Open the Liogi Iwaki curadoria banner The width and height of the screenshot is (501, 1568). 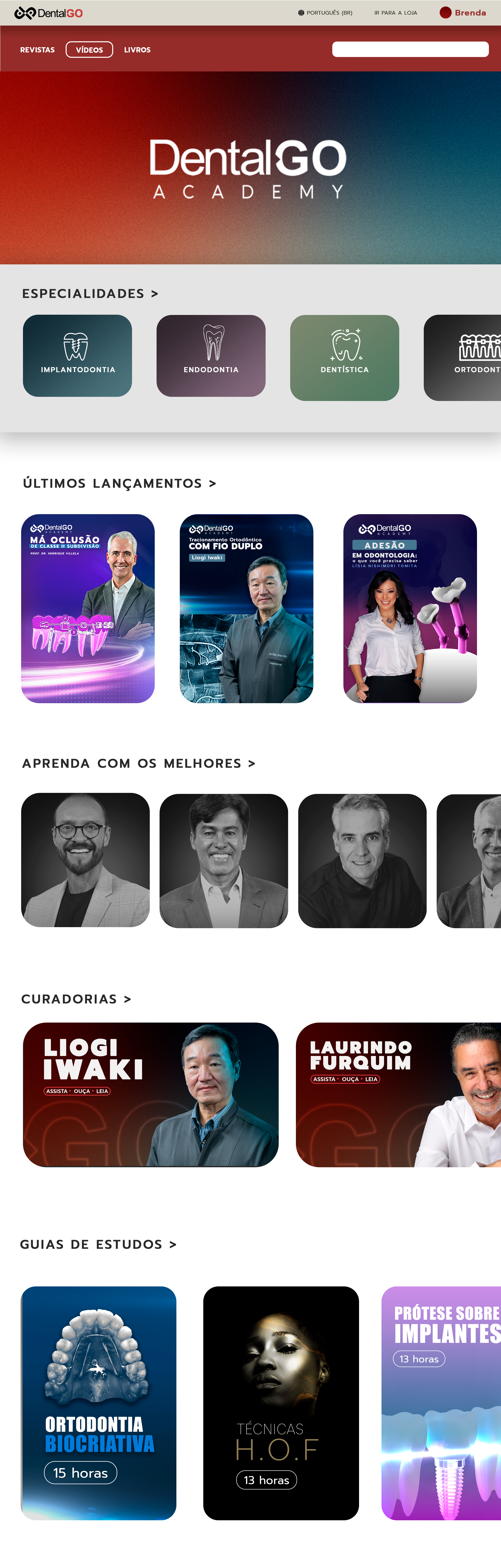pyautogui.click(x=151, y=1095)
